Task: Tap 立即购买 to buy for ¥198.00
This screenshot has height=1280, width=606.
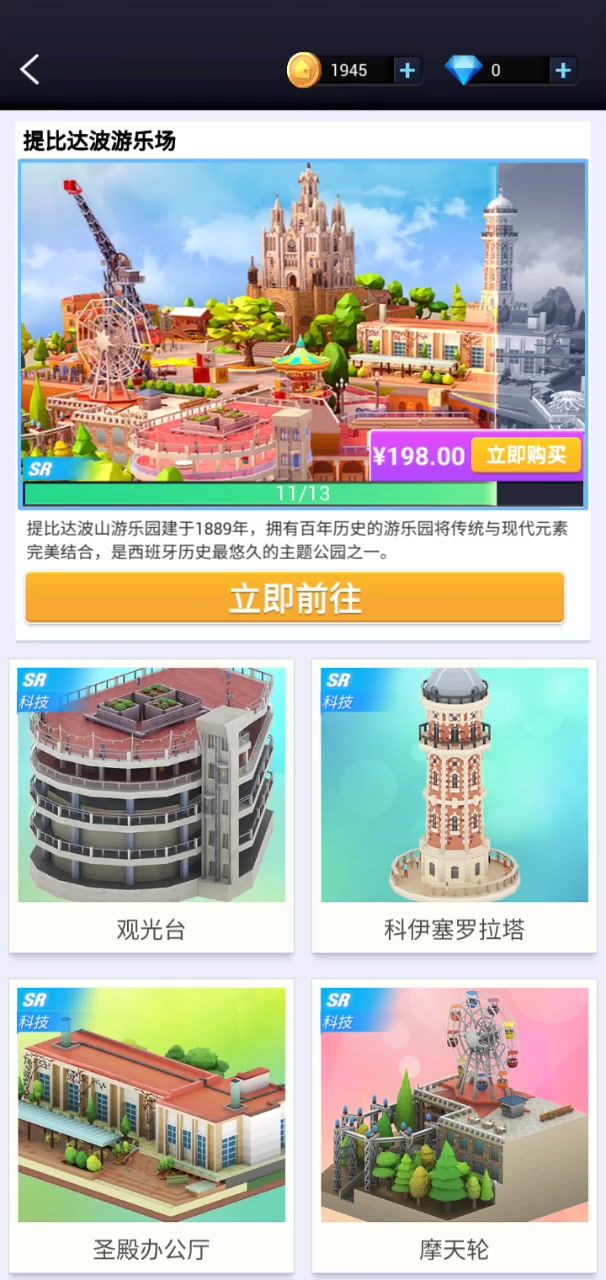Action: click(x=525, y=455)
